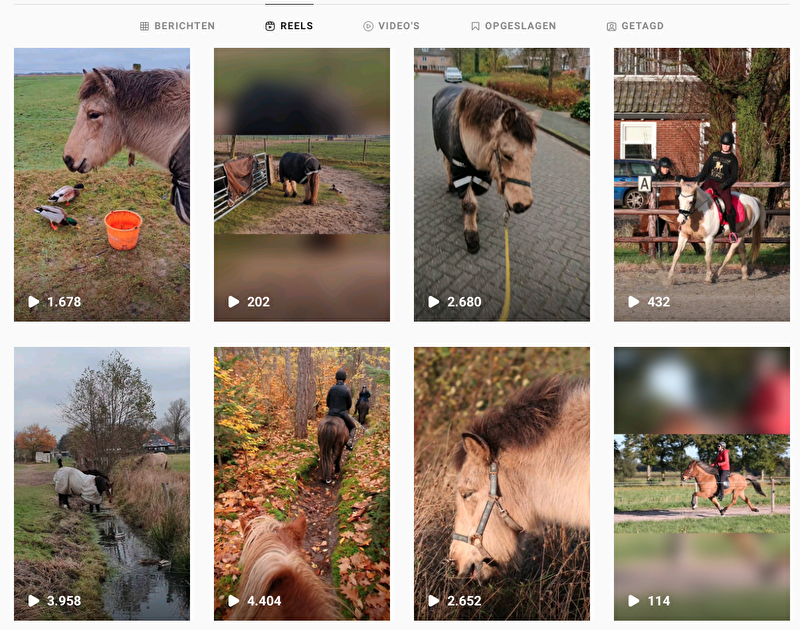The width and height of the screenshot is (800, 630).
Task: Open the reel with 1.678 views
Action: [102, 184]
